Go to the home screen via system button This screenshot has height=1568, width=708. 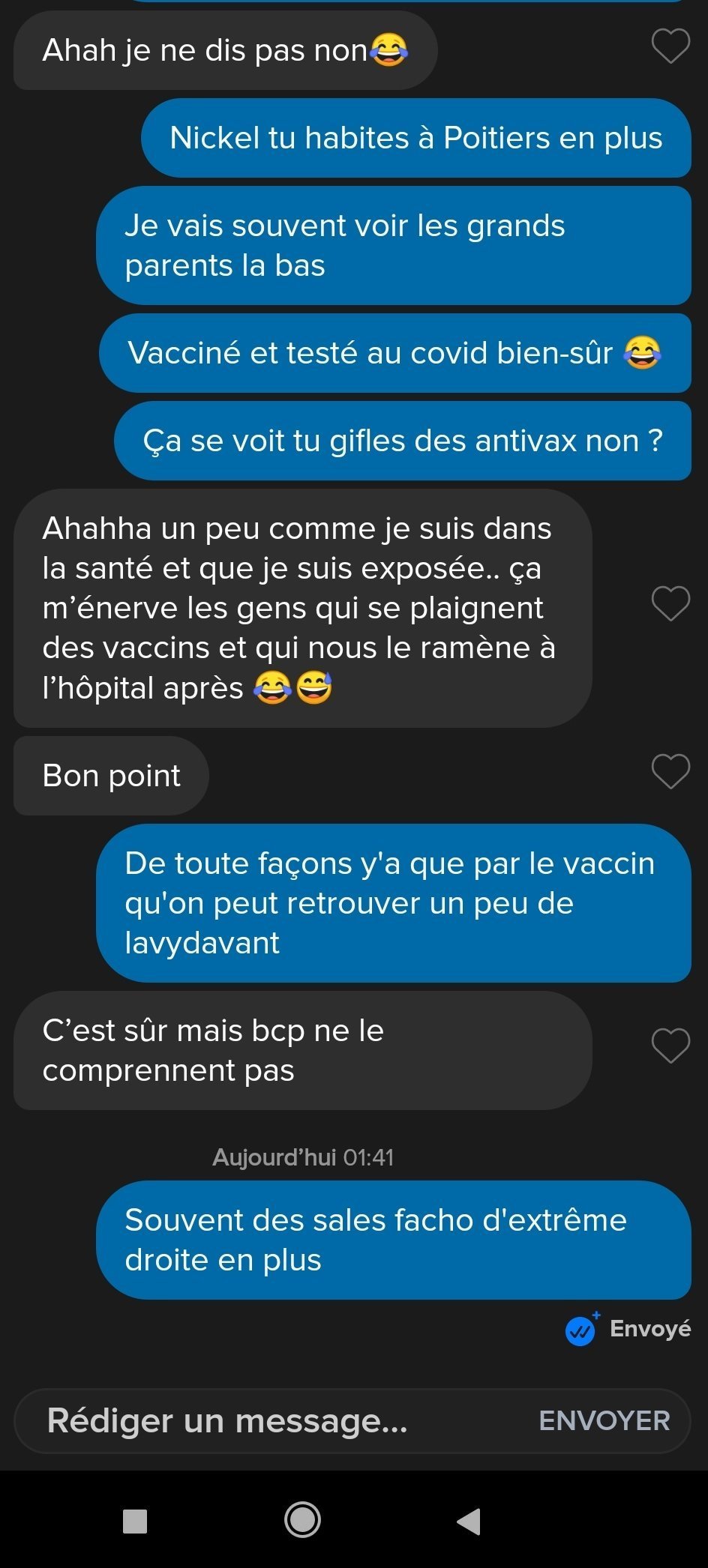click(x=302, y=1520)
